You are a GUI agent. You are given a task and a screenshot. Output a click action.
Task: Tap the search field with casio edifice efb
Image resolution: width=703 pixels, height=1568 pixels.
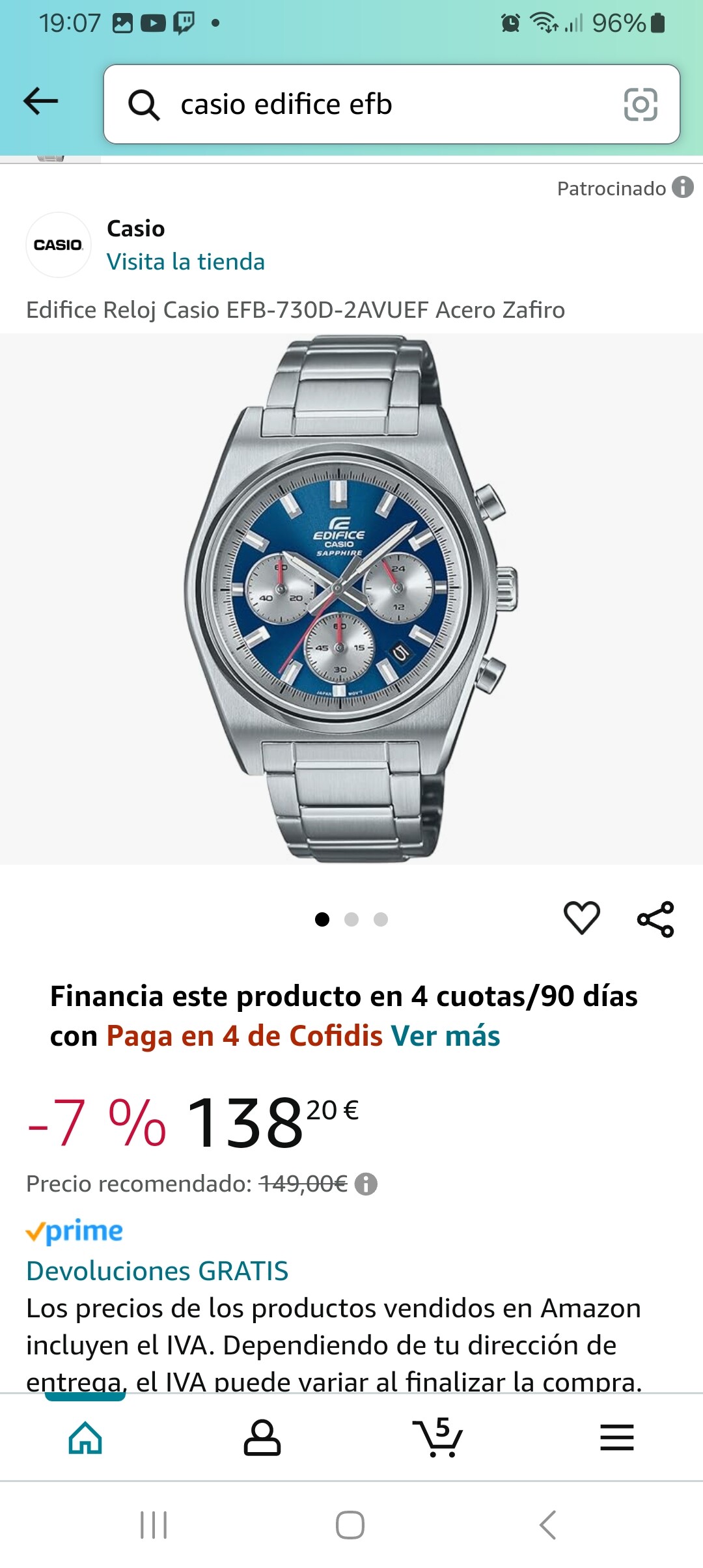click(x=365, y=104)
